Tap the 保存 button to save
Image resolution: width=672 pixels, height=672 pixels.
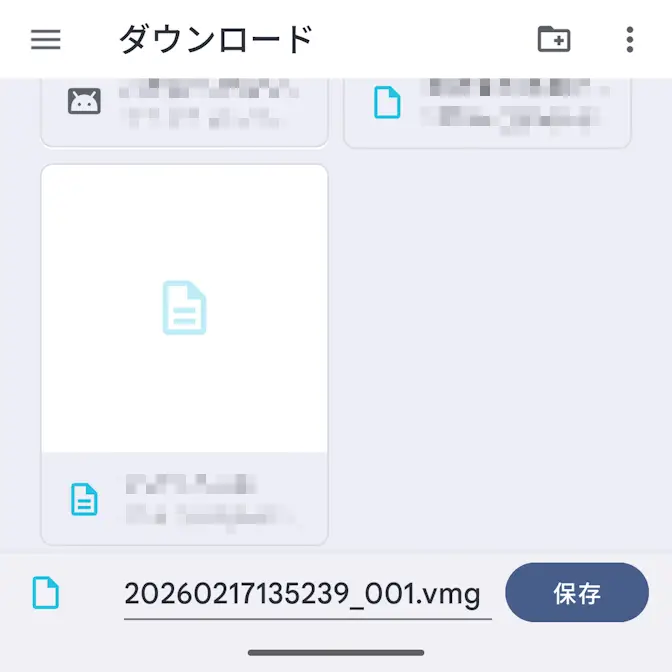[x=577, y=593]
